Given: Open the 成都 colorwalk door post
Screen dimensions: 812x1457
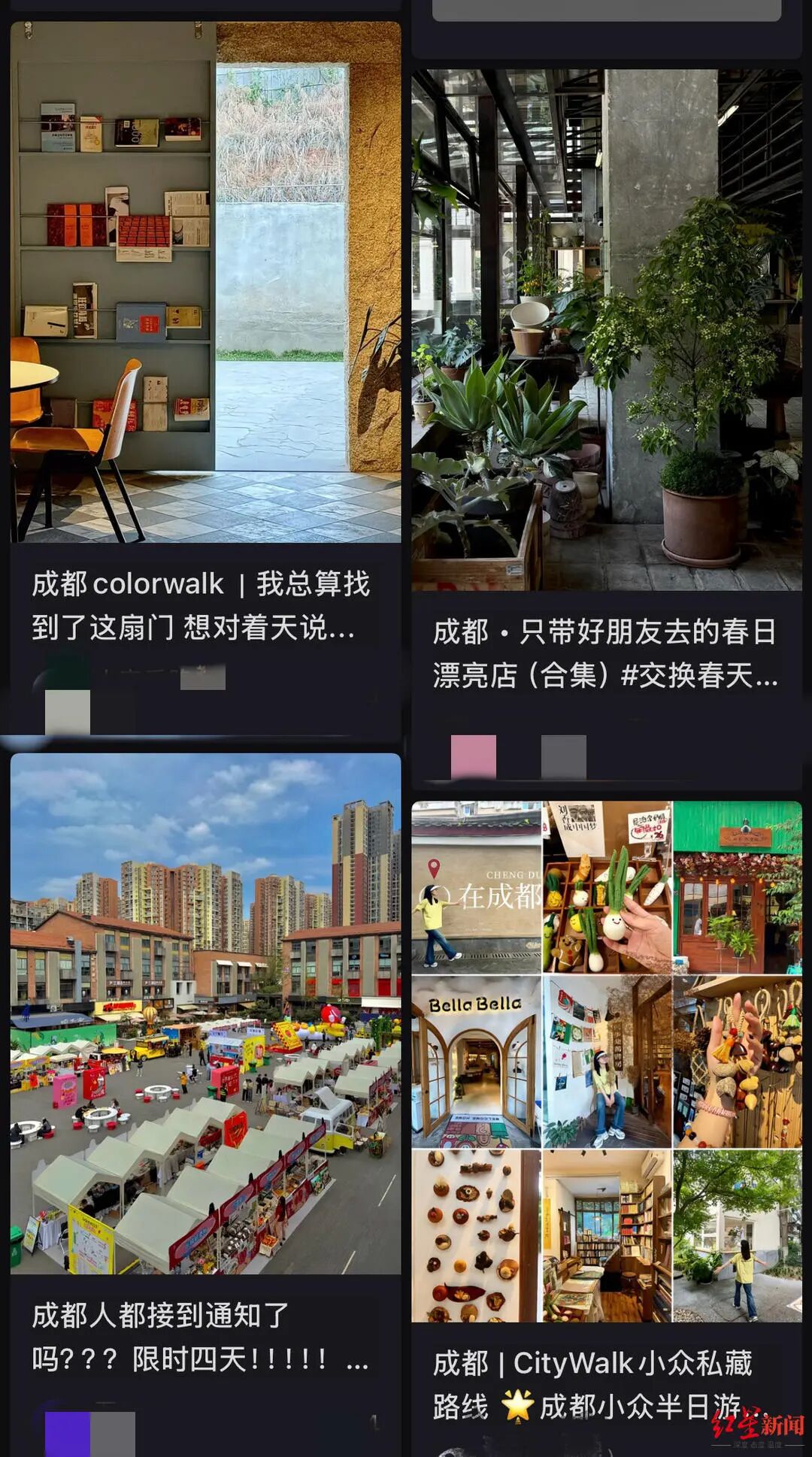Looking at the screenshot, I should [205, 282].
